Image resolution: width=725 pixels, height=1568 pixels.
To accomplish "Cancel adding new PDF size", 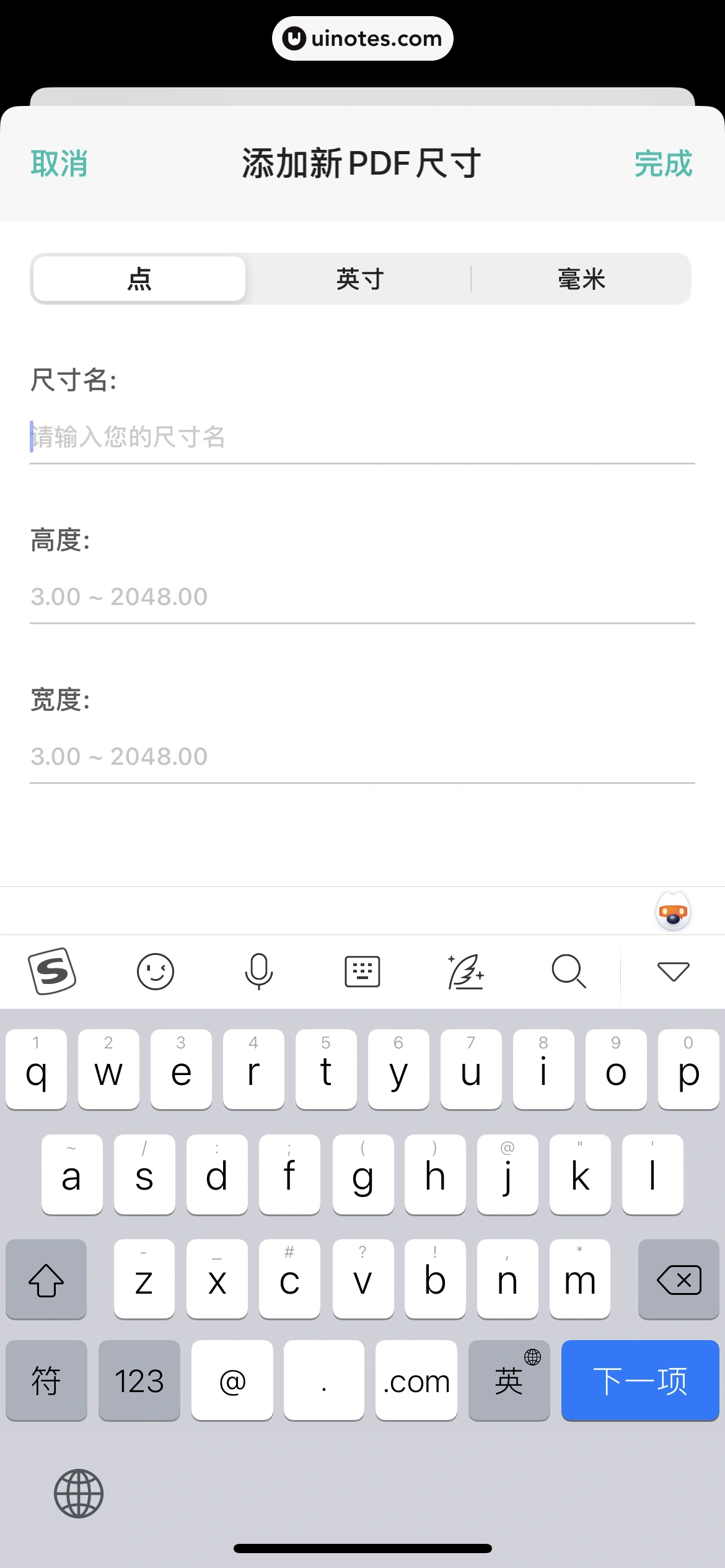I will pos(59,164).
